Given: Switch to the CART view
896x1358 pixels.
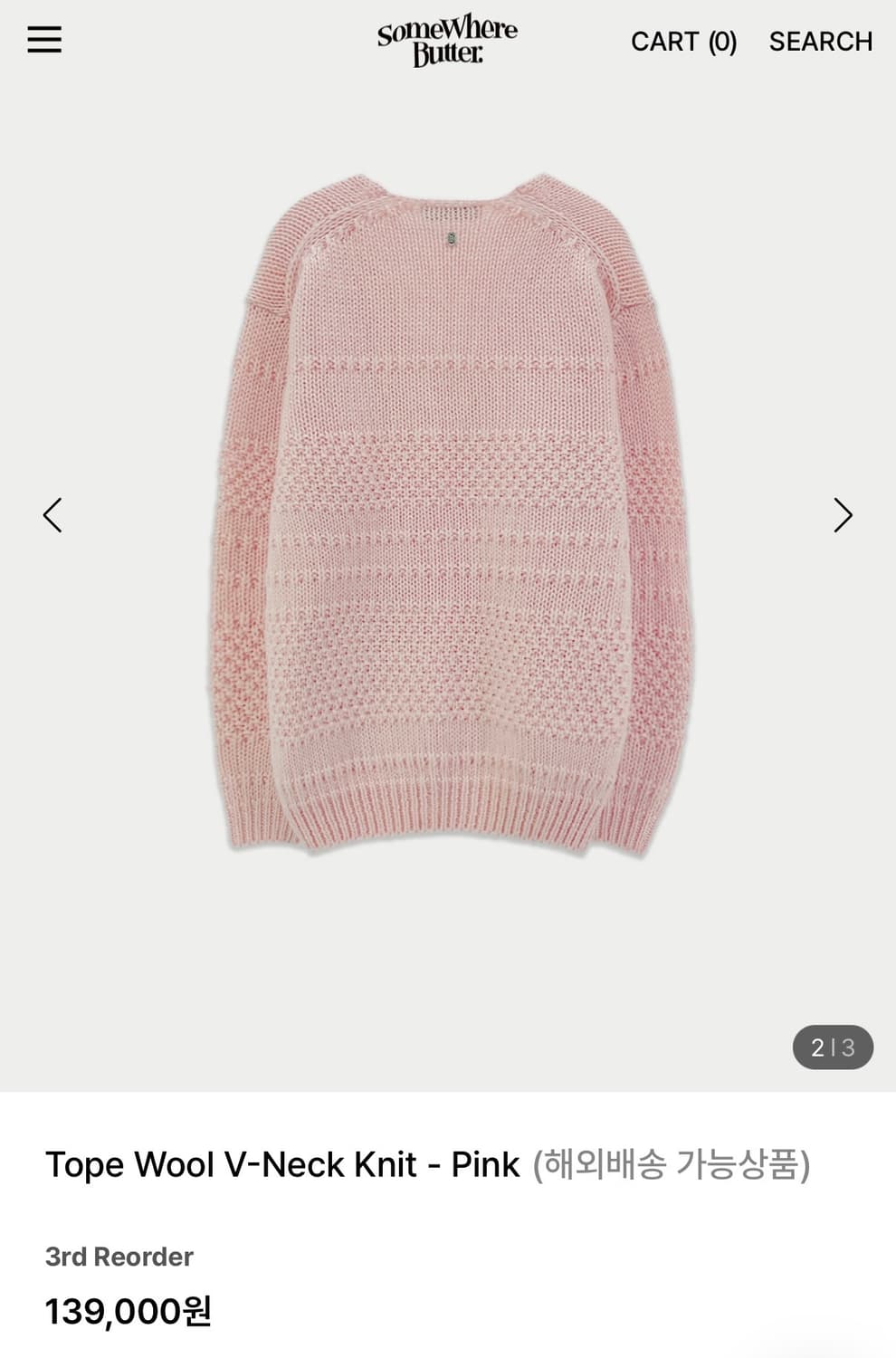Looking at the screenshot, I should click(x=684, y=42).
